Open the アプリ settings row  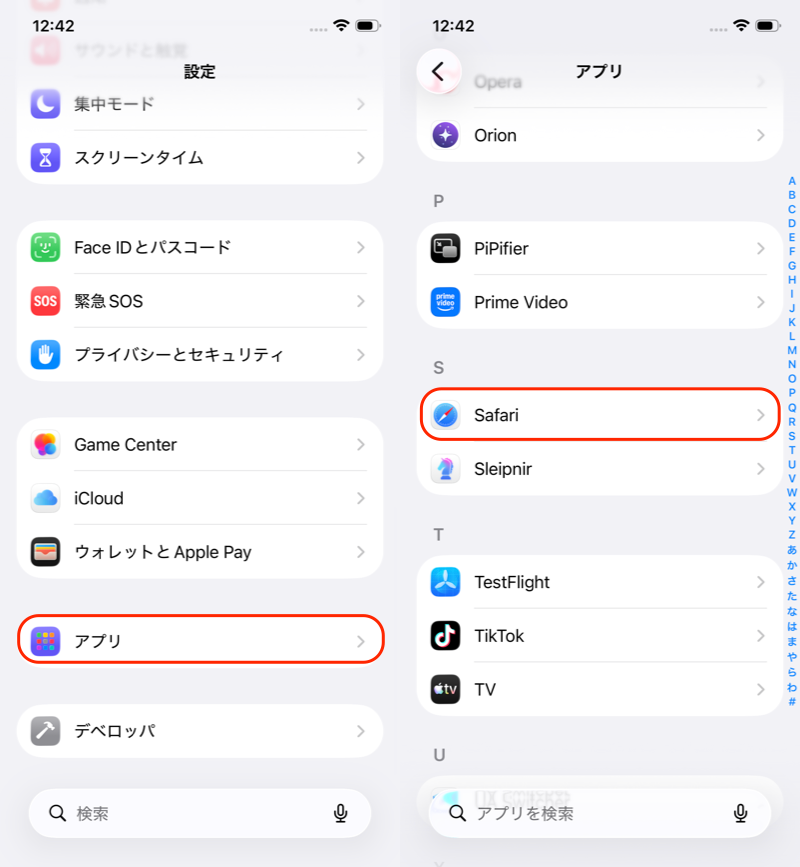pyautogui.click(x=200, y=640)
